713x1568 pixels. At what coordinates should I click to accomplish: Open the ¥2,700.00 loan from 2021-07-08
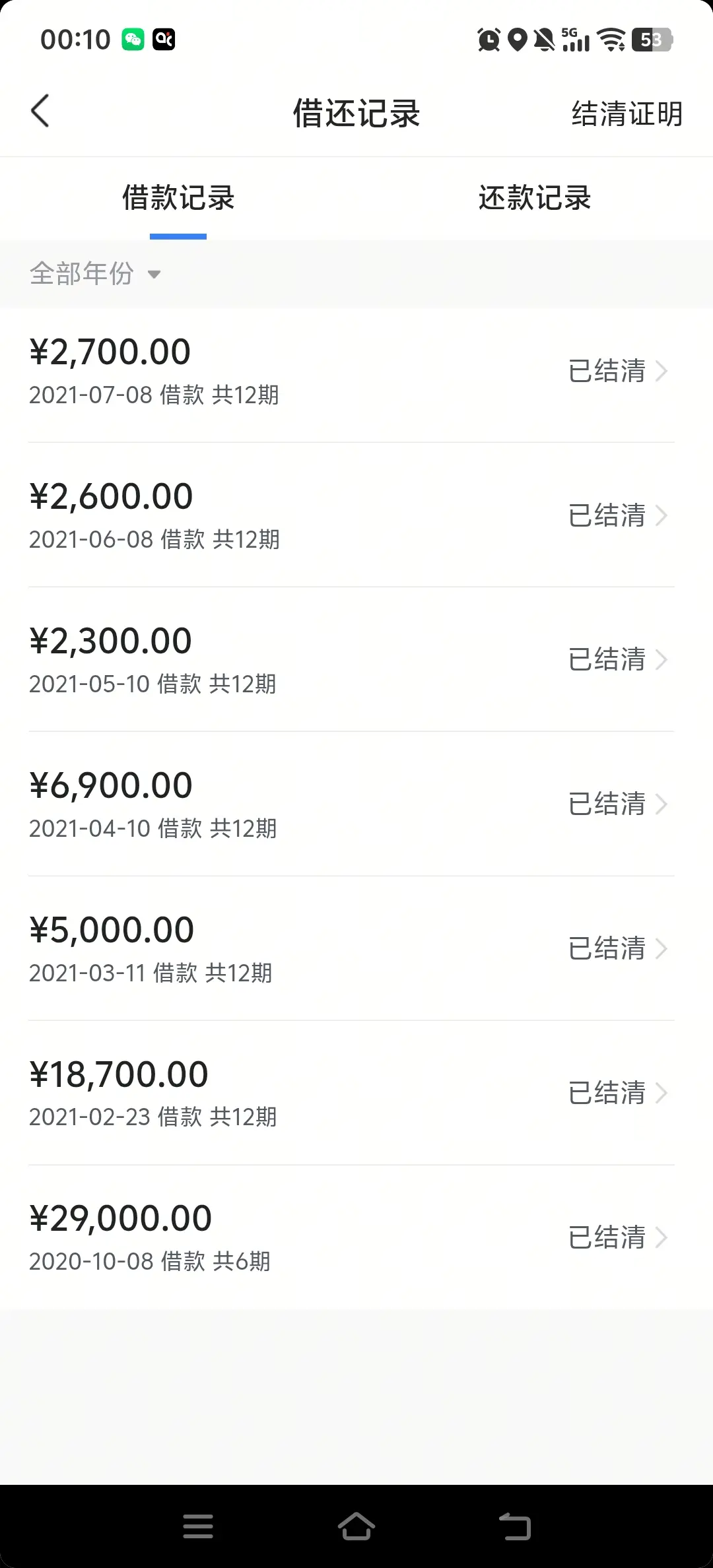point(351,371)
